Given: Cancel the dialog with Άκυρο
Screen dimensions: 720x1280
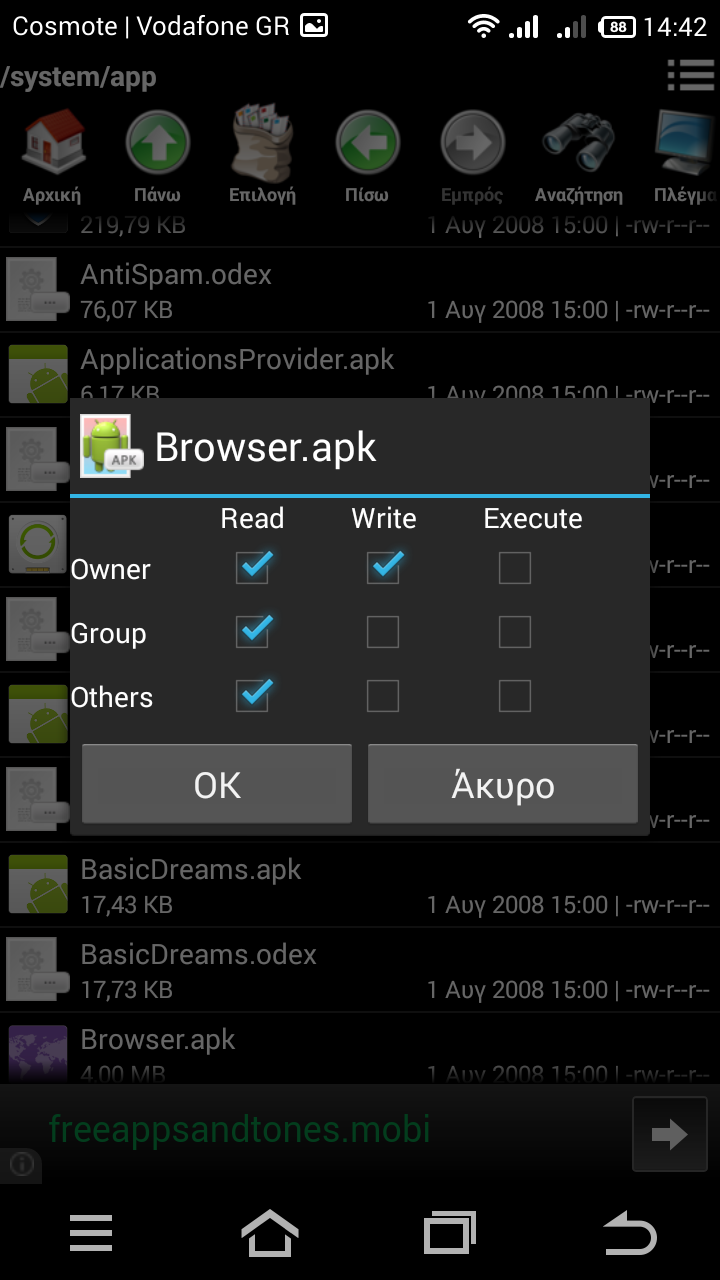Looking at the screenshot, I should pyautogui.click(x=502, y=785).
